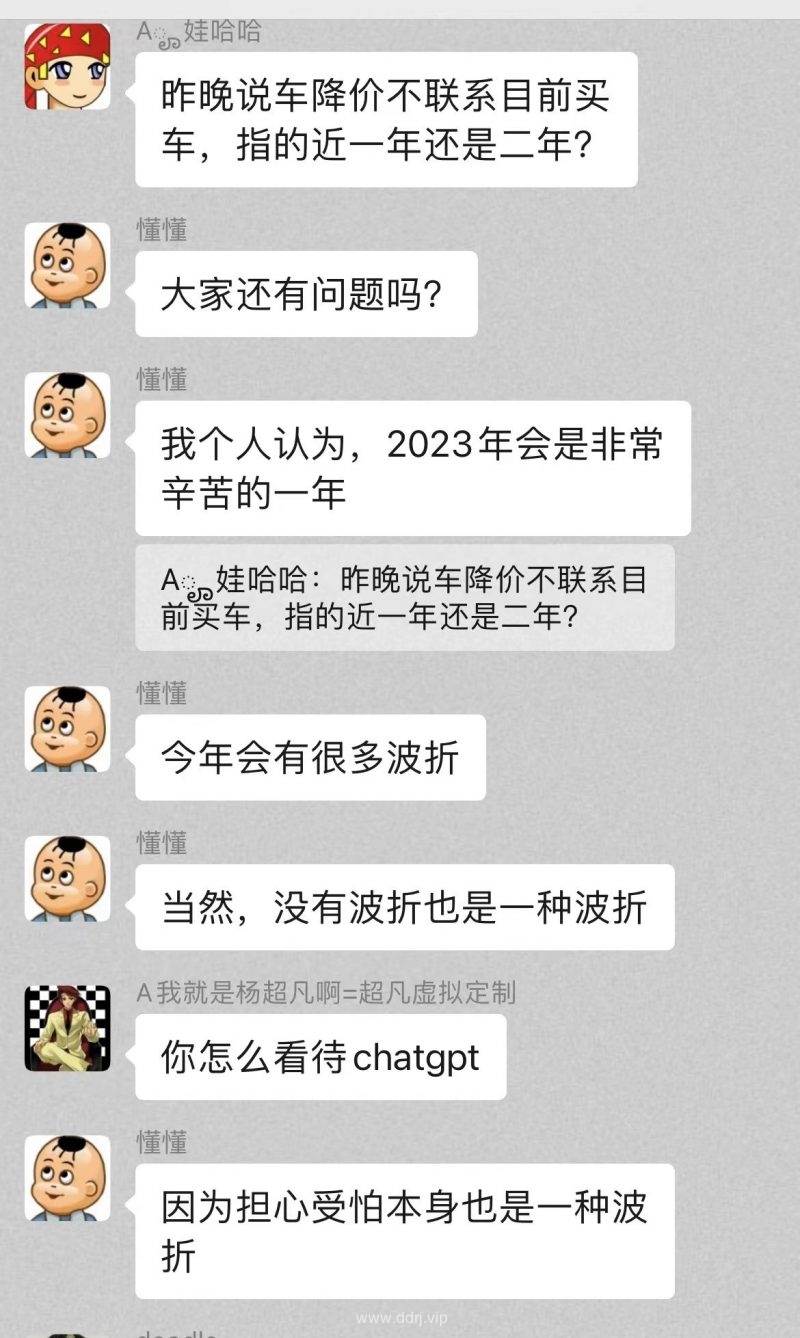Screen dimensions: 800x1338
Task: Open 懂懂's avatar beside 大家还有问题吗
Action: (67, 265)
